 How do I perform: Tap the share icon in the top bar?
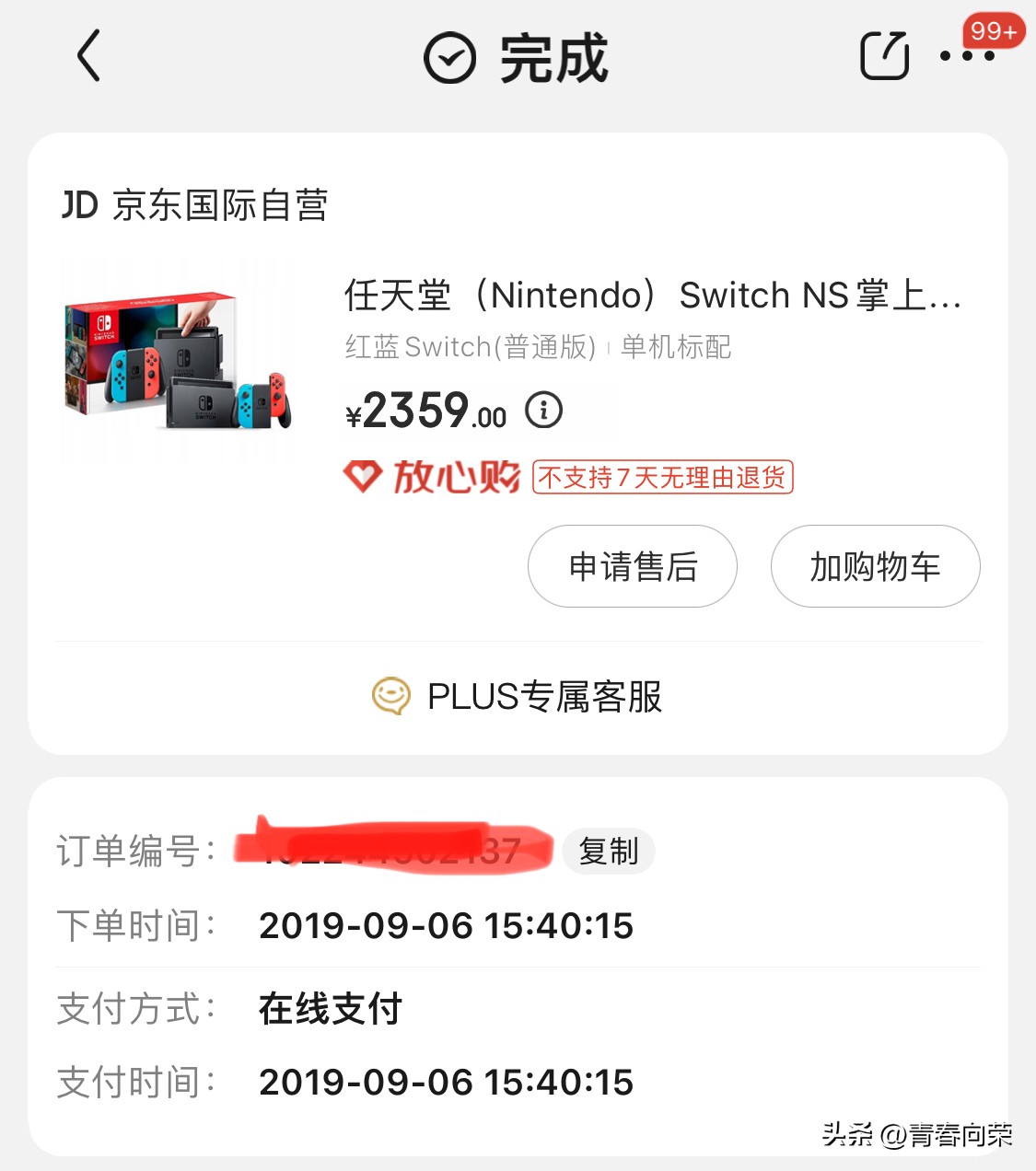(883, 55)
